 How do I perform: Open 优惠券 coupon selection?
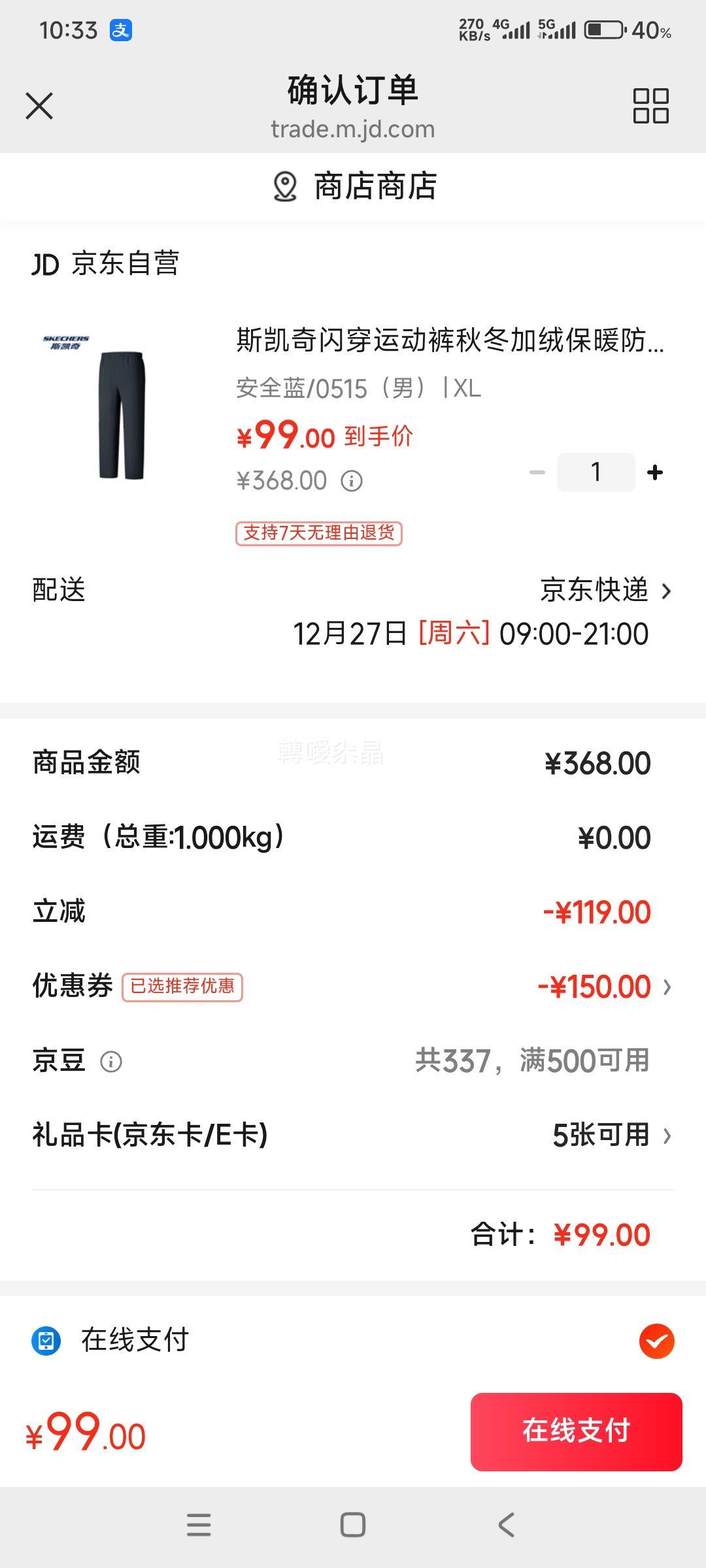[x=605, y=987]
